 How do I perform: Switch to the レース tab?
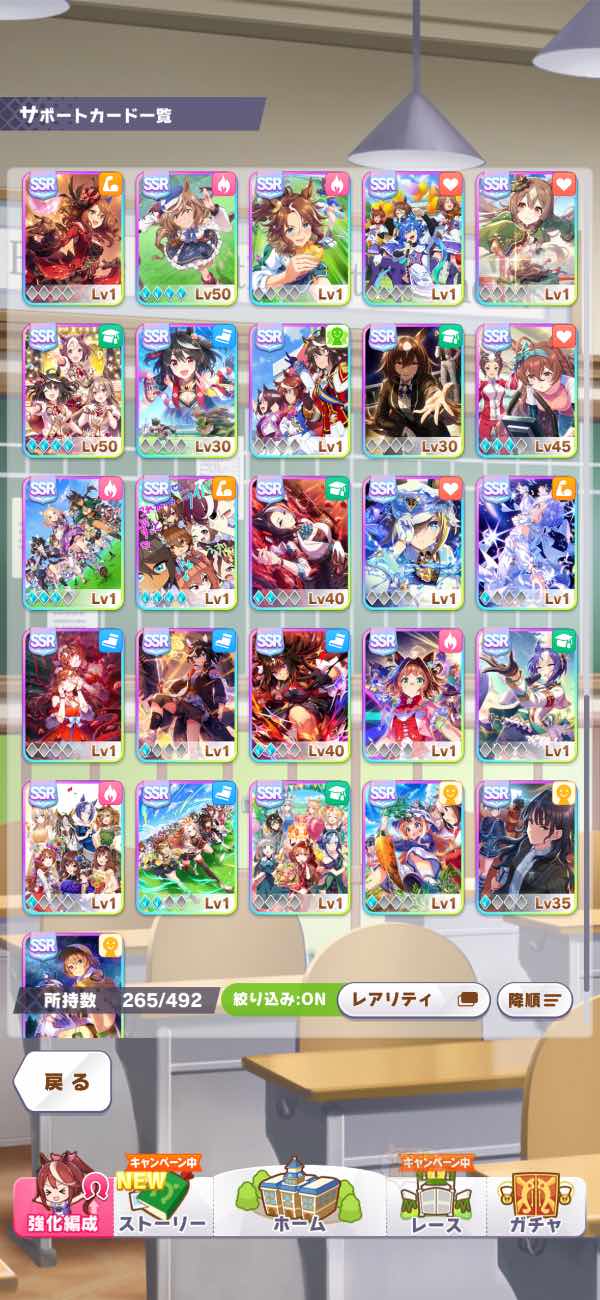click(437, 1197)
